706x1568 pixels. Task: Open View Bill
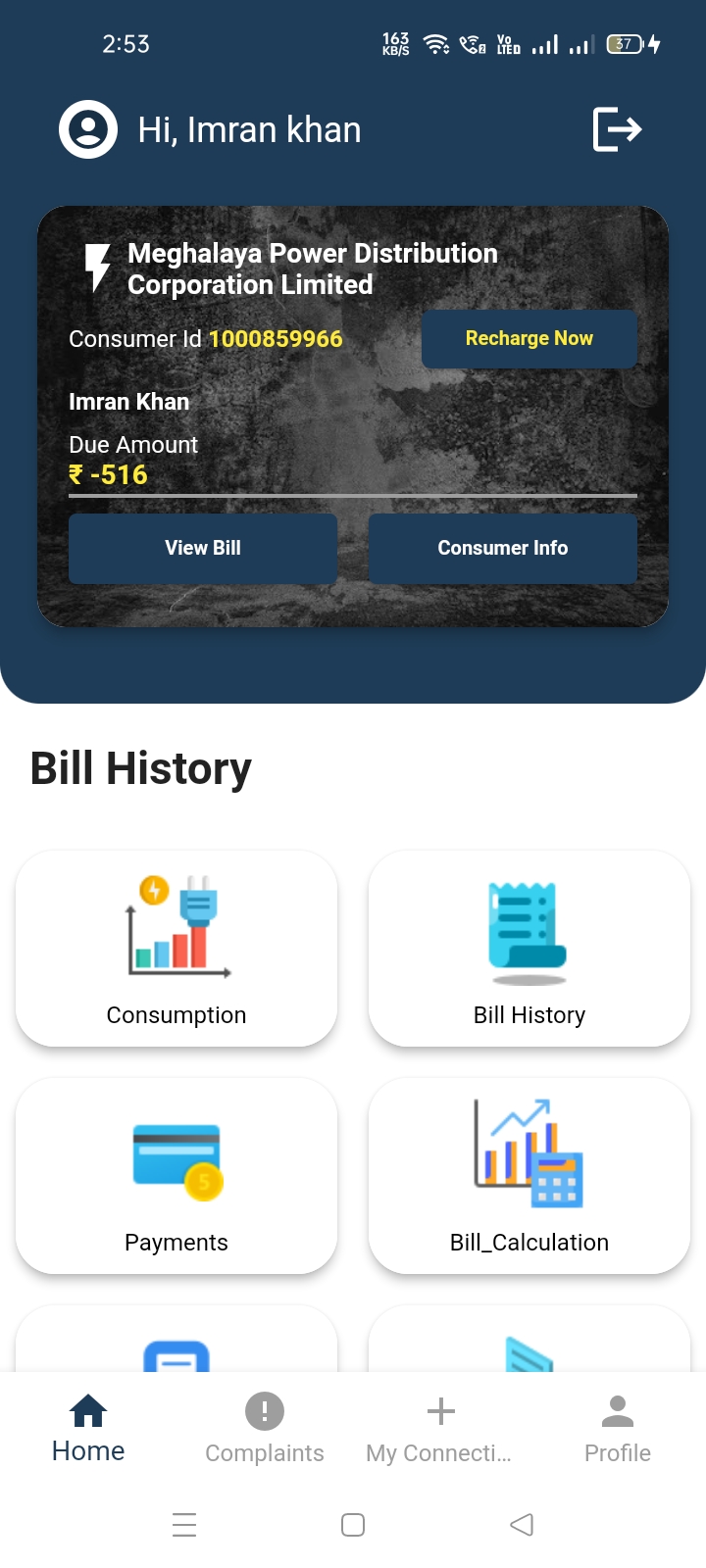[x=203, y=548]
